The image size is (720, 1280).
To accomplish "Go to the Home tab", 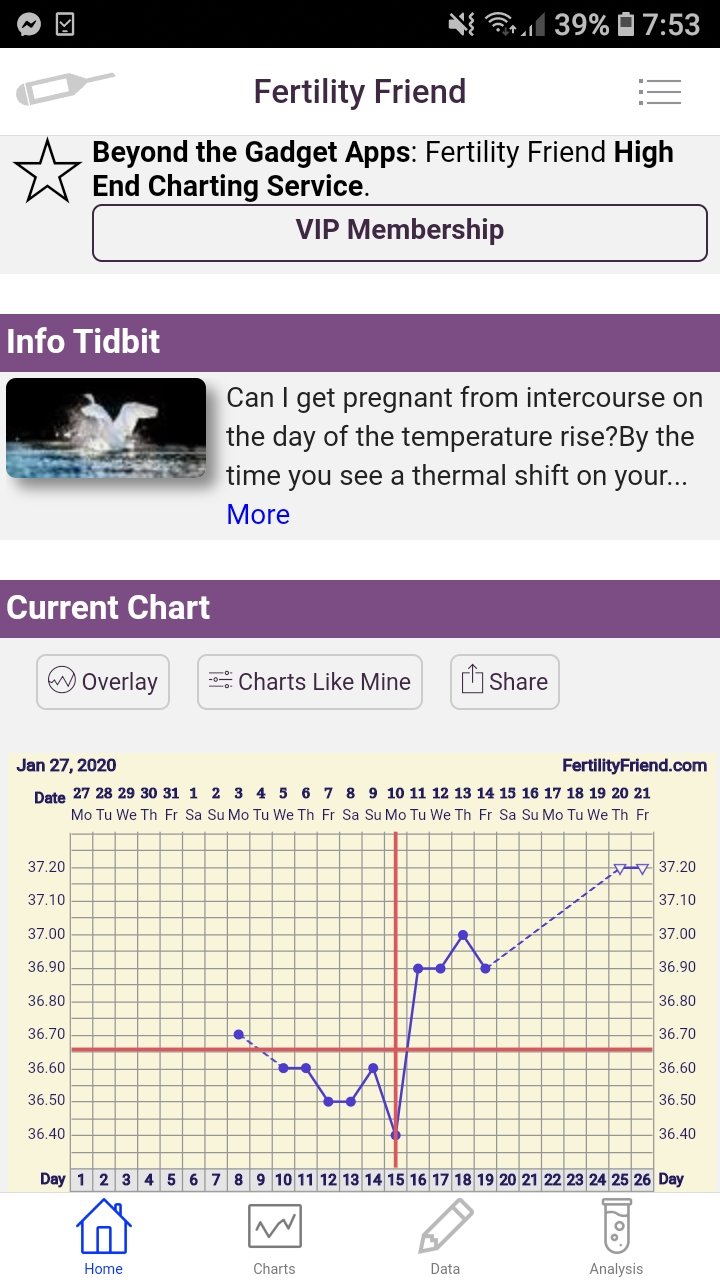I will (103, 1236).
